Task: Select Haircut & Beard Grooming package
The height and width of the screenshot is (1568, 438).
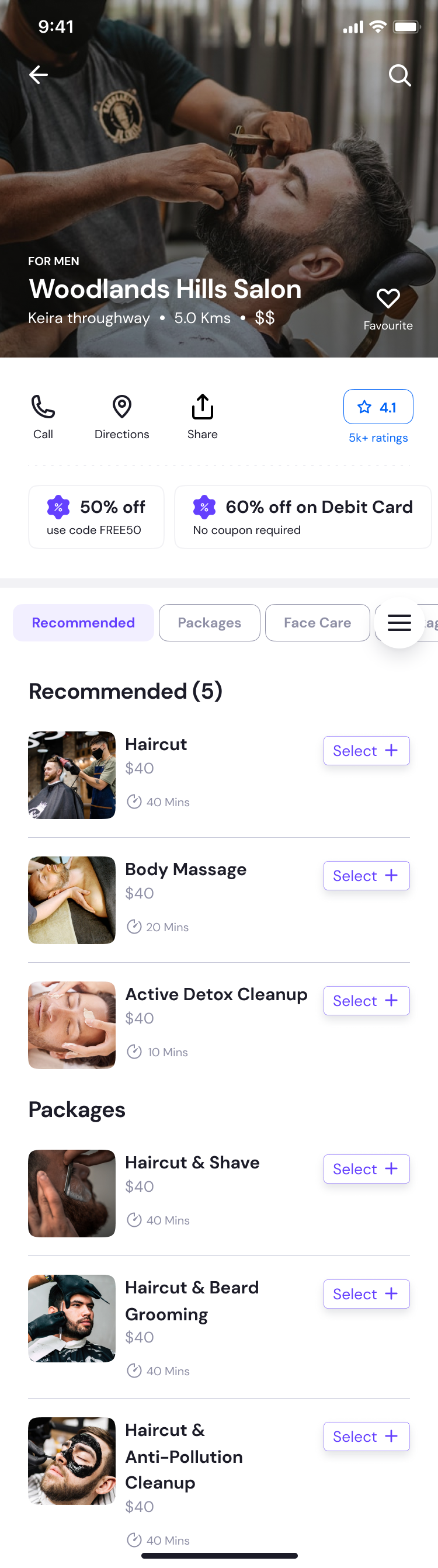Action: coord(366,1293)
